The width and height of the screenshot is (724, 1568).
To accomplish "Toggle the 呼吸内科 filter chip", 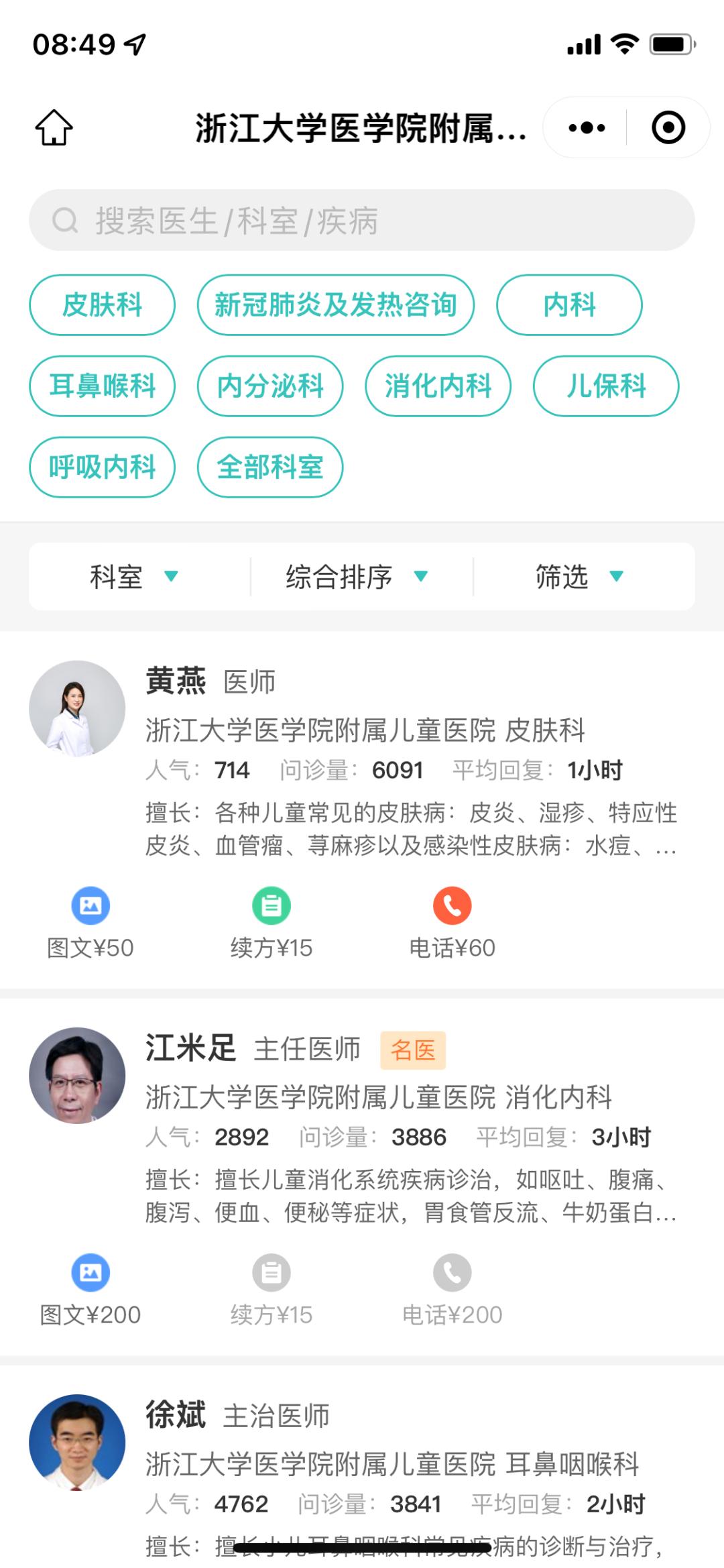I will pyautogui.click(x=102, y=467).
